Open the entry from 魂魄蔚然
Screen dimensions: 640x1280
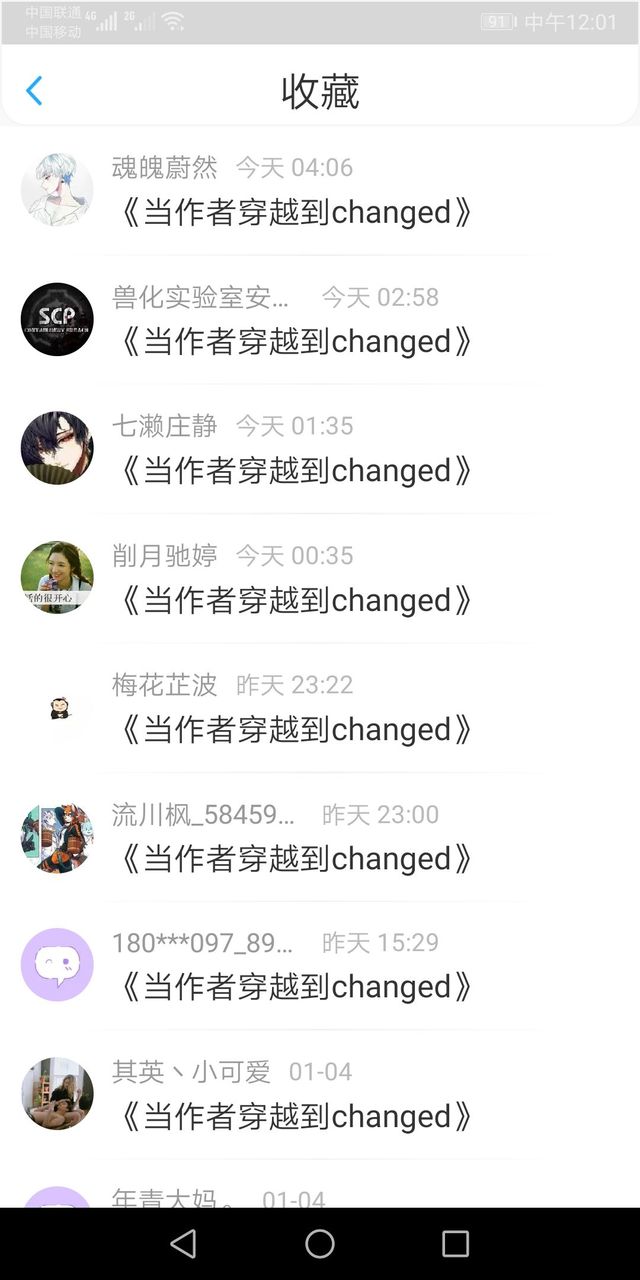[296, 212]
